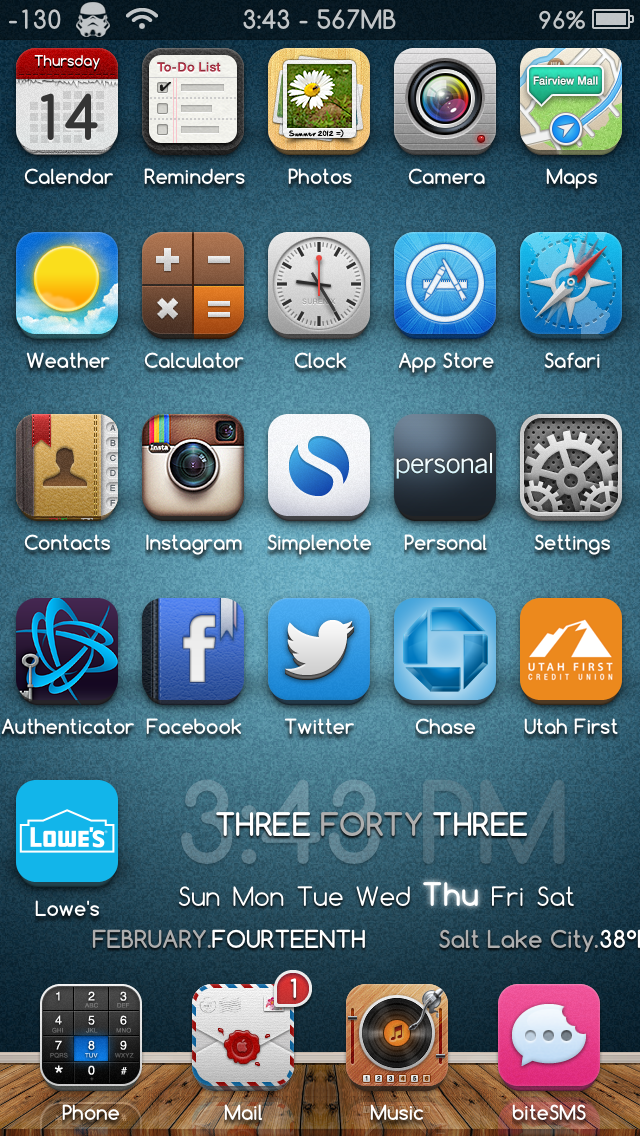
Task: Open Mail with one unread message
Action: [x=243, y=1036]
